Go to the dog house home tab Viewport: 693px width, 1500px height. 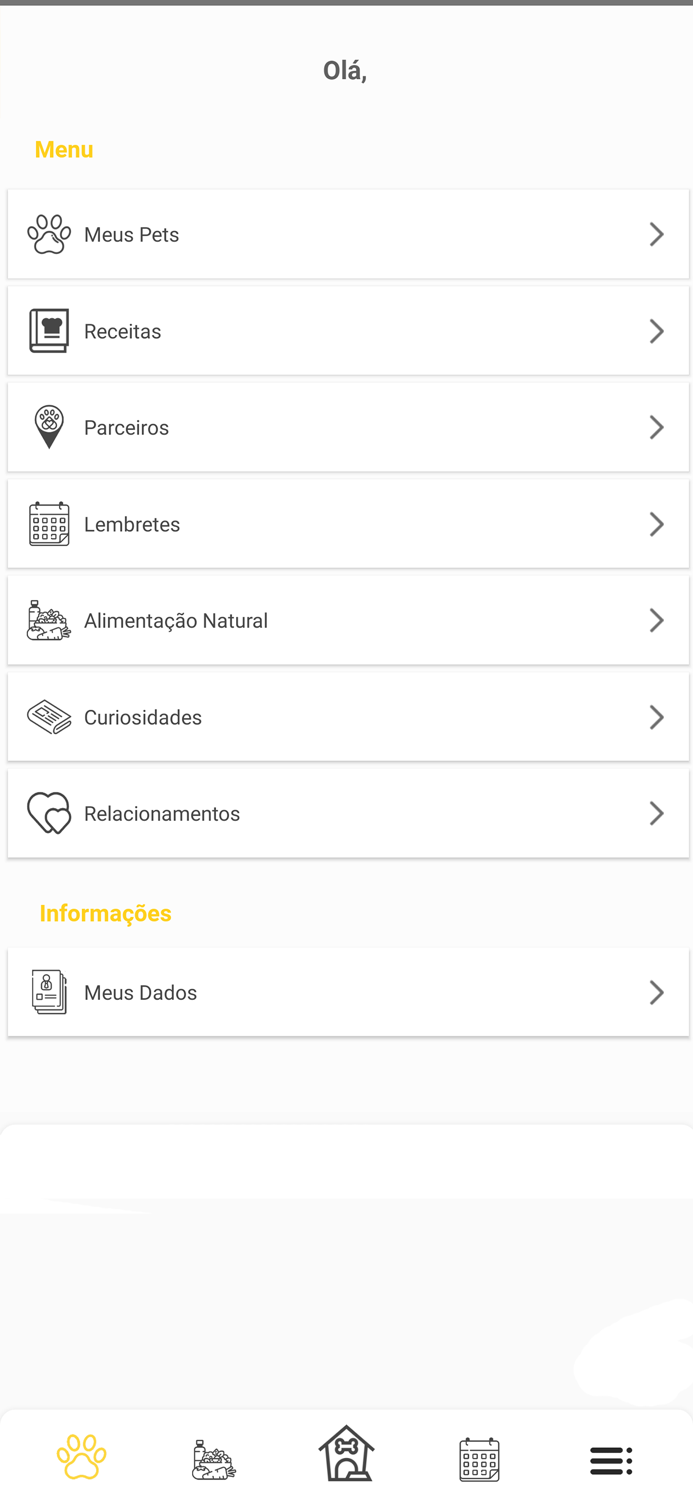pos(346,1453)
